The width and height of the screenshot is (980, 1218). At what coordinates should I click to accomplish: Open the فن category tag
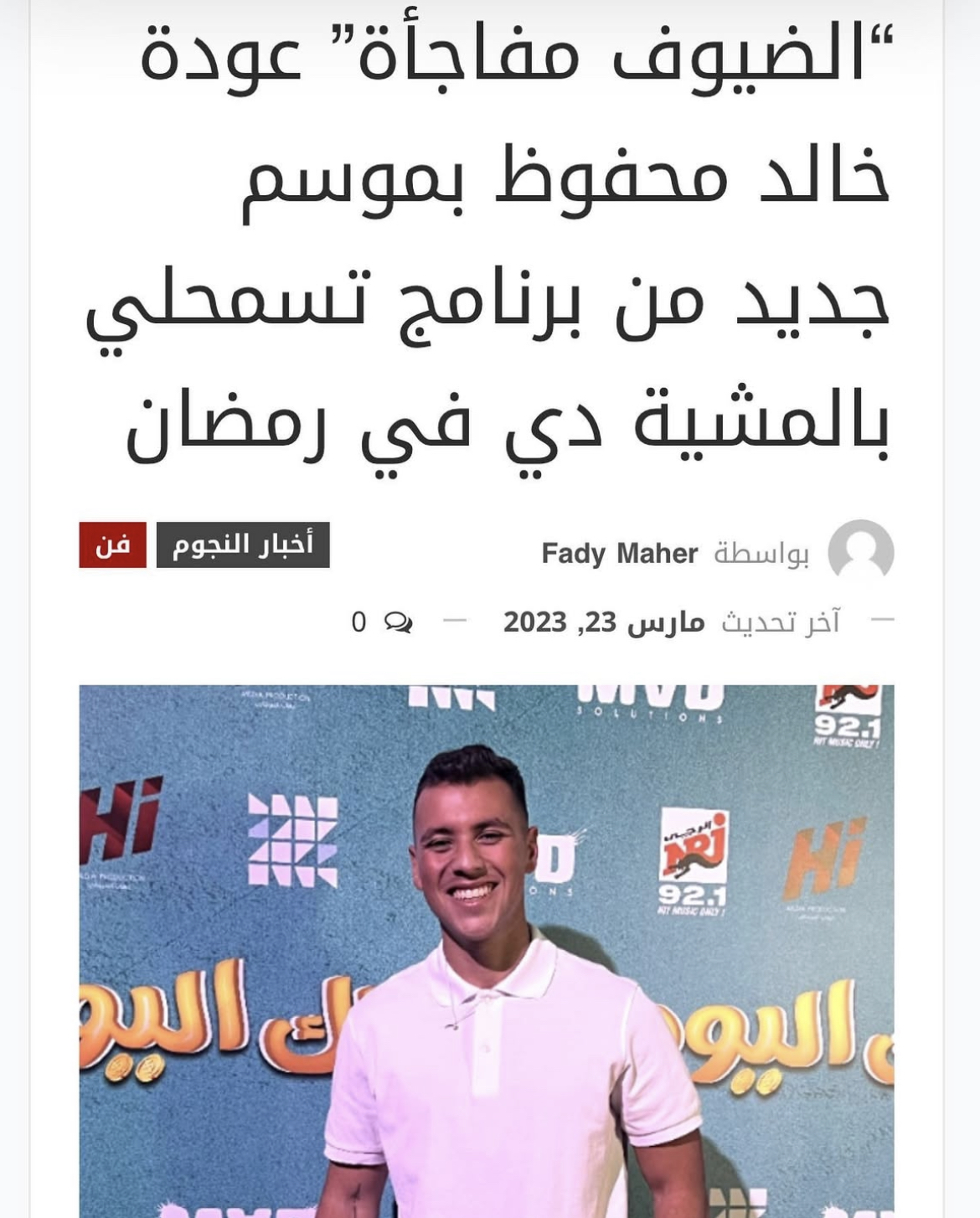point(112,545)
